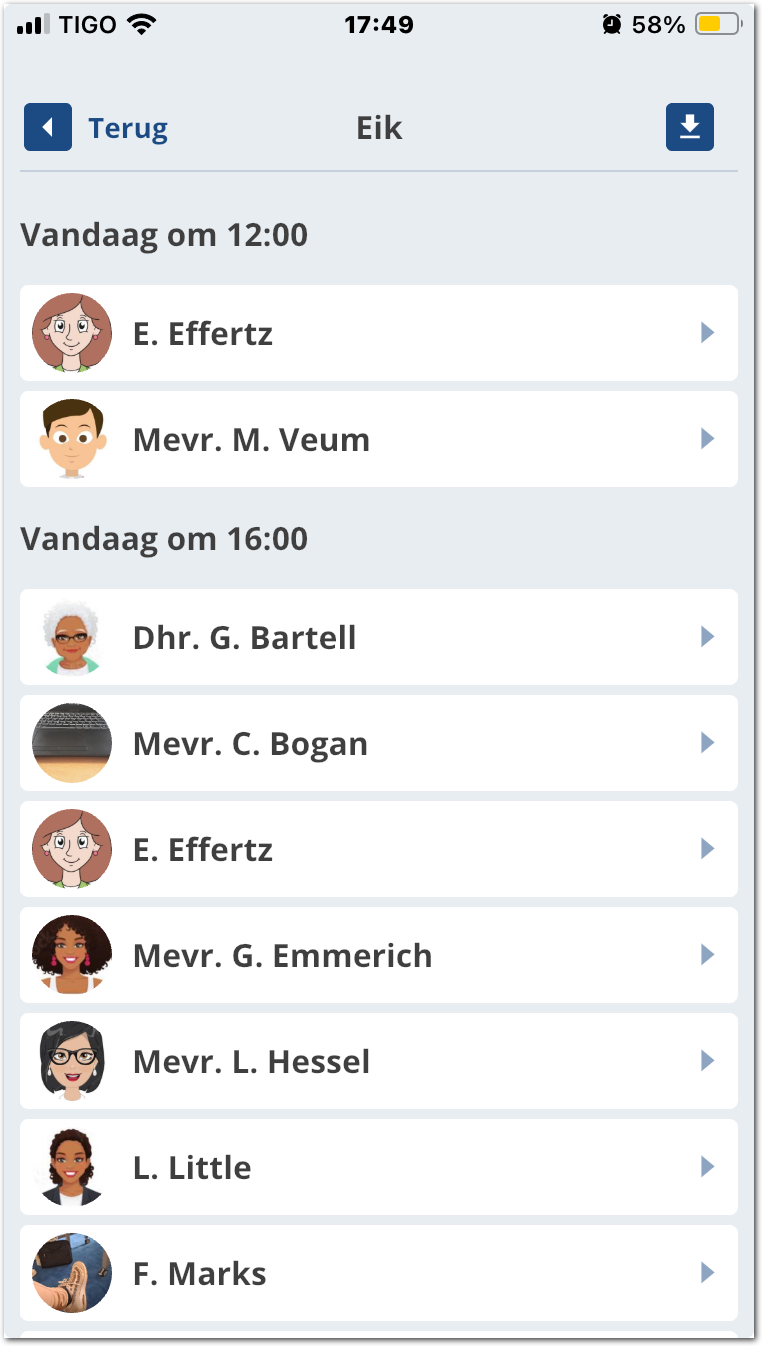The image size is (762, 1346).
Task: View Mevr. G. Emmerich's details
Action: coord(378,955)
